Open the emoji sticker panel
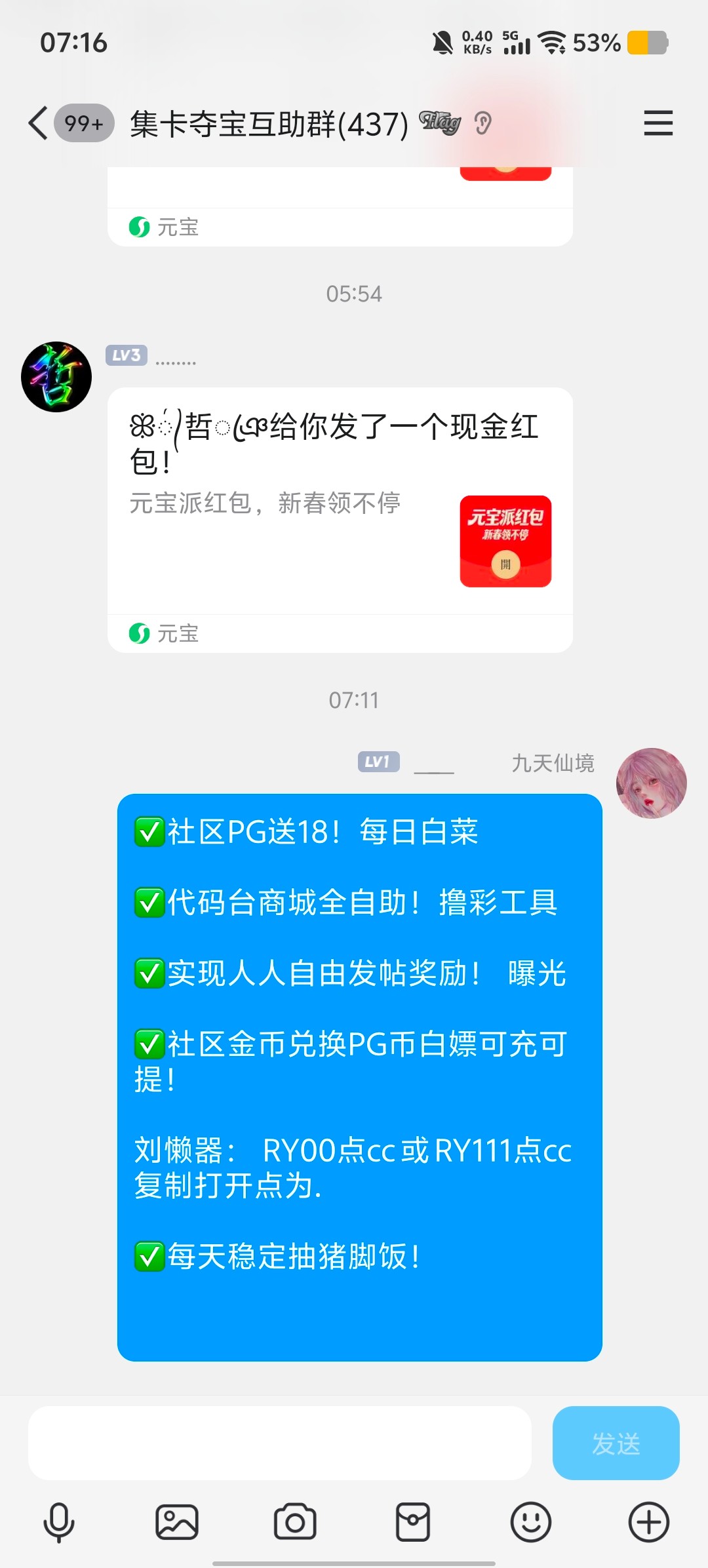 tap(530, 1521)
